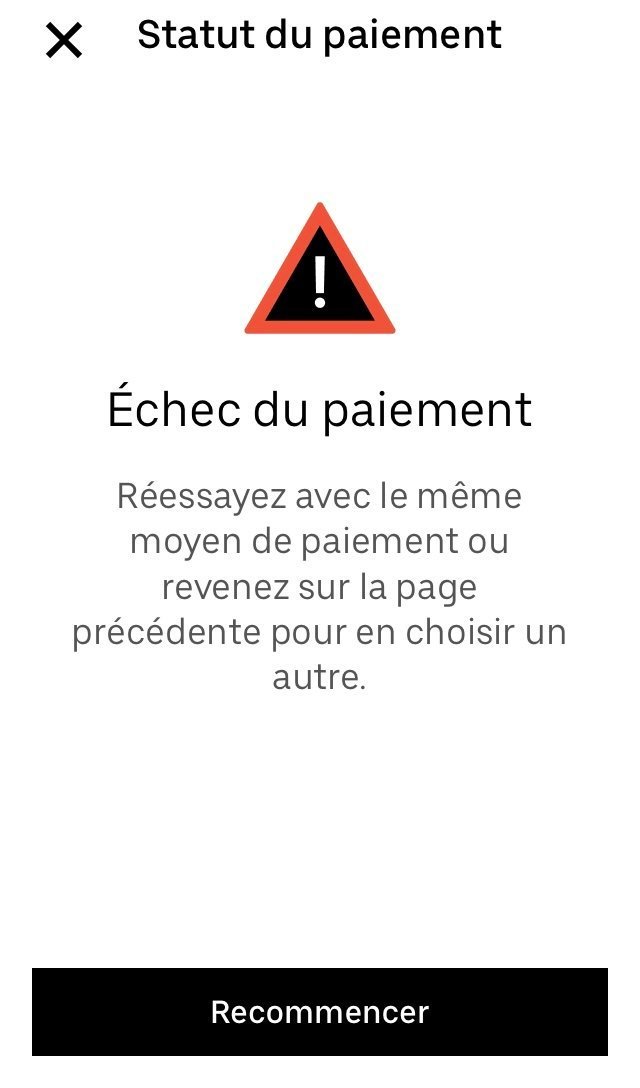Close the Statut du paiement screen

pyautogui.click(x=64, y=40)
